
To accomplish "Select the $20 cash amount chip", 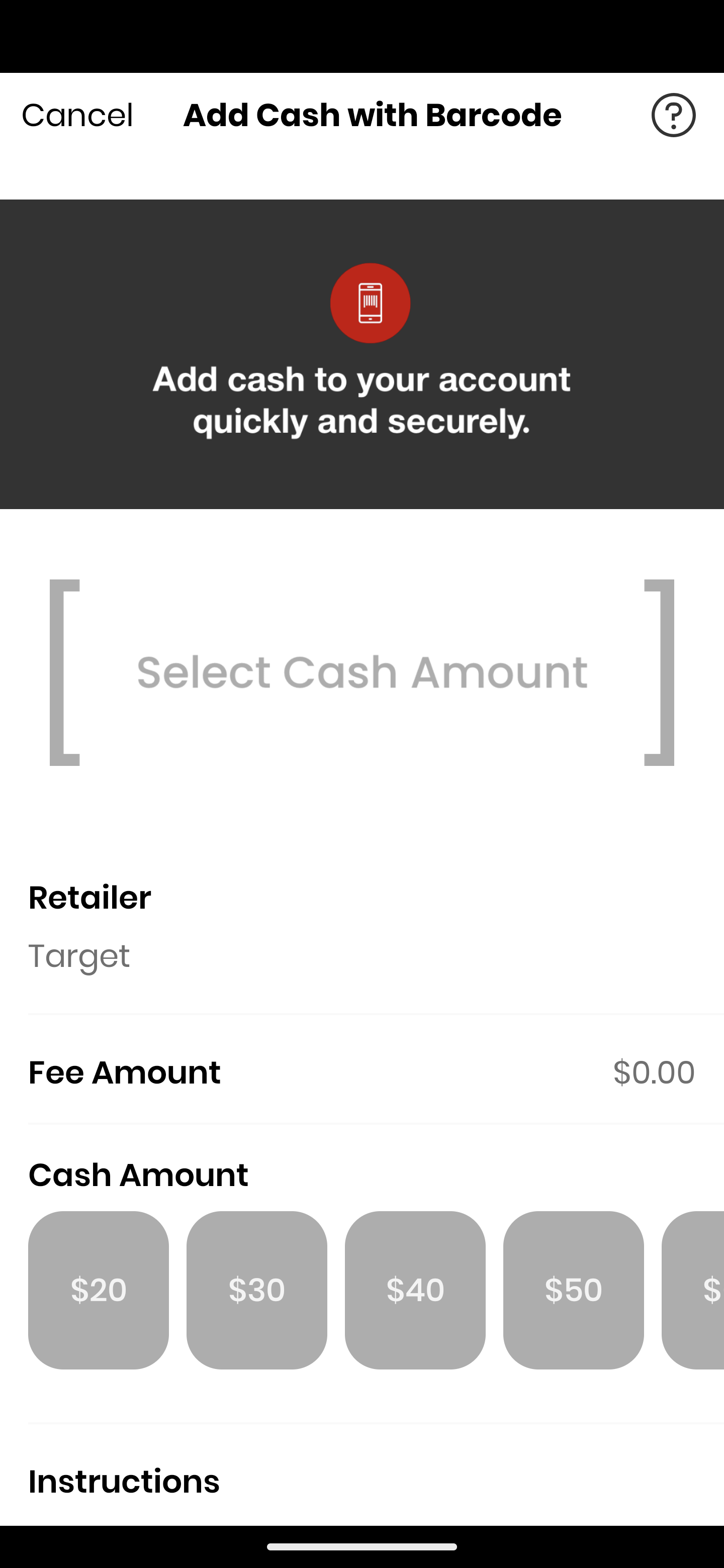I will point(99,1290).
